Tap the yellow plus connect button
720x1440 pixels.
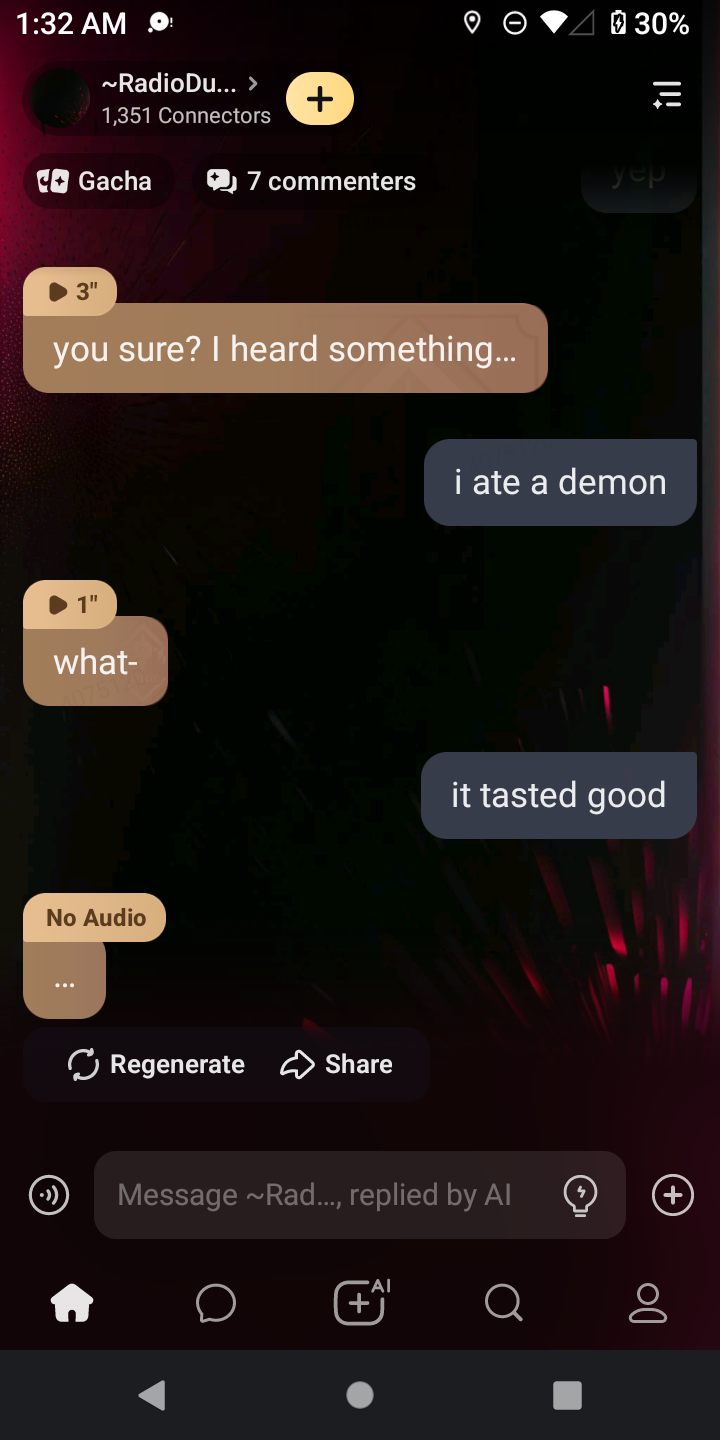click(x=320, y=99)
